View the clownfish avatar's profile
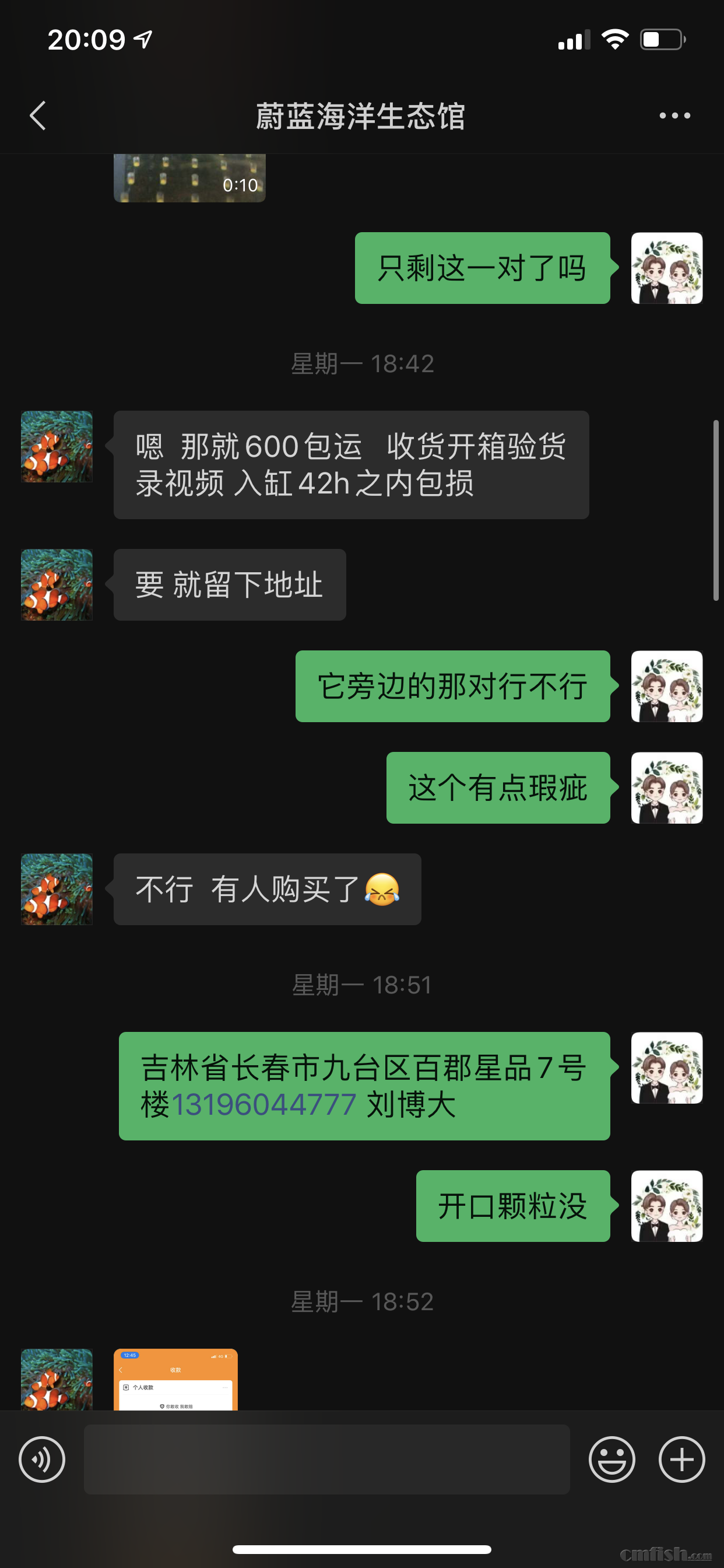This screenshot has height=1568, width=724. pyautogui.click(x=57, y=447)
